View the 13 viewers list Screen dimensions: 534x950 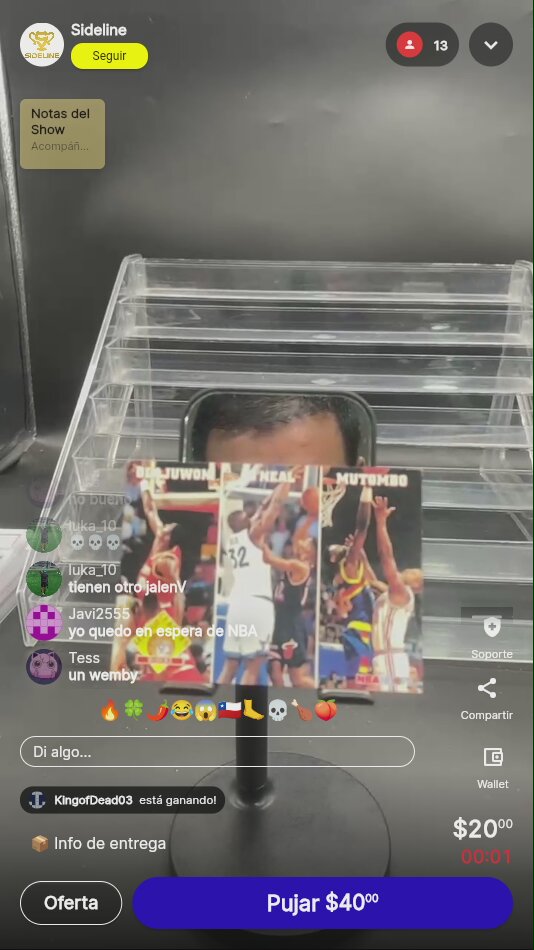422,45
